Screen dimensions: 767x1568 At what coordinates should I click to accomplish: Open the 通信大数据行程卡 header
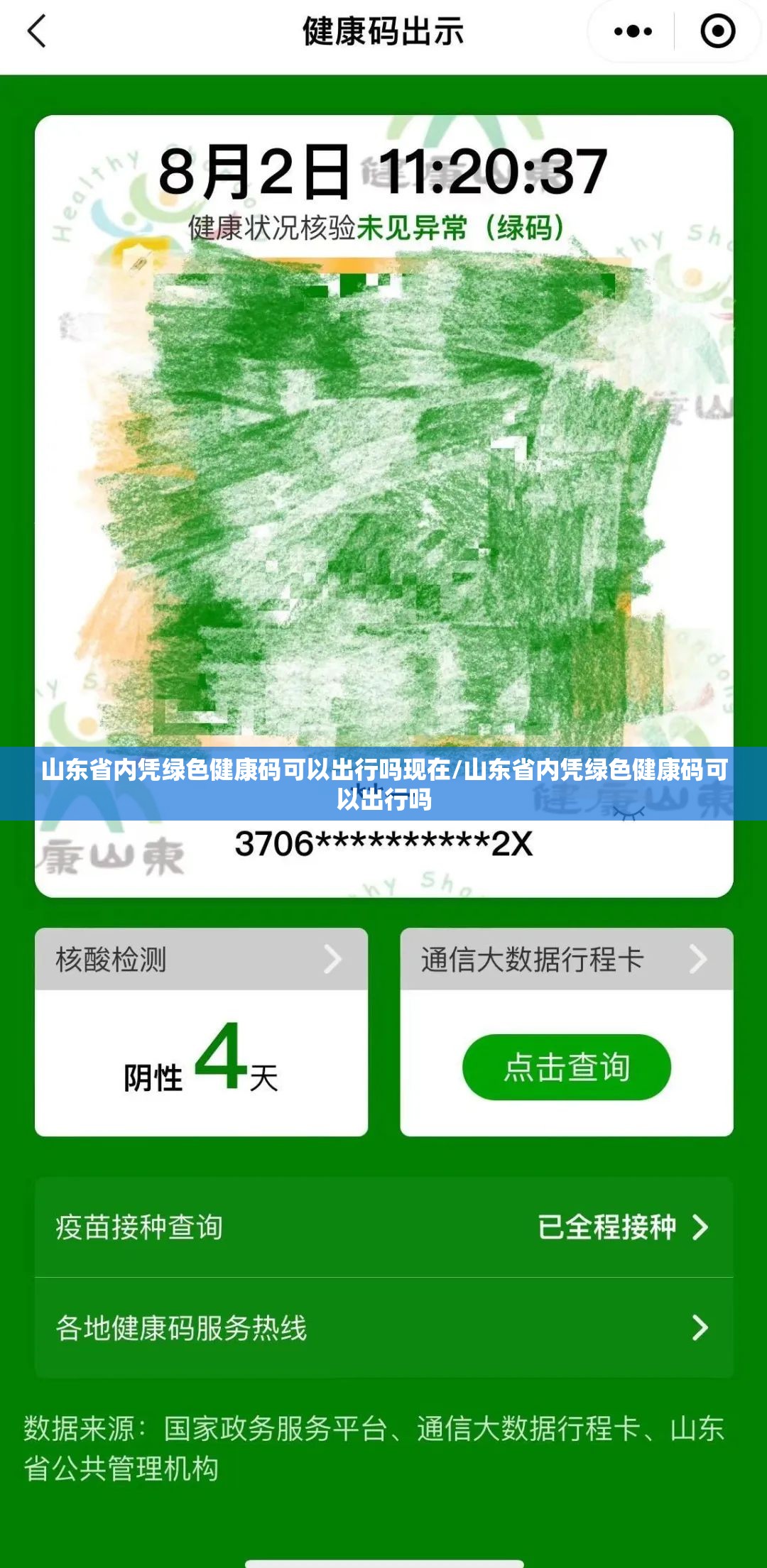click(x=566, y=960)
